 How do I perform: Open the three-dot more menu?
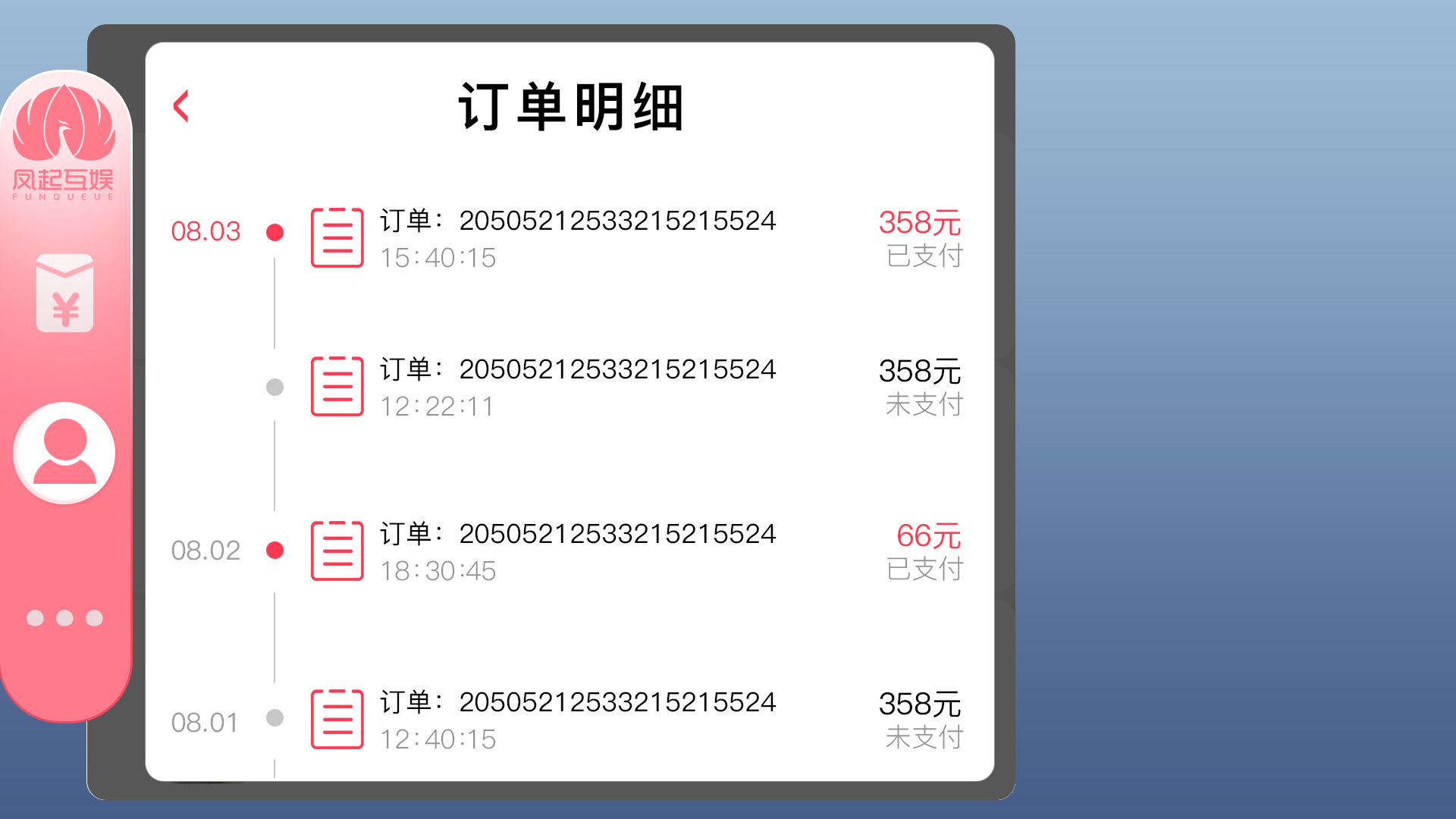[64, 618]
